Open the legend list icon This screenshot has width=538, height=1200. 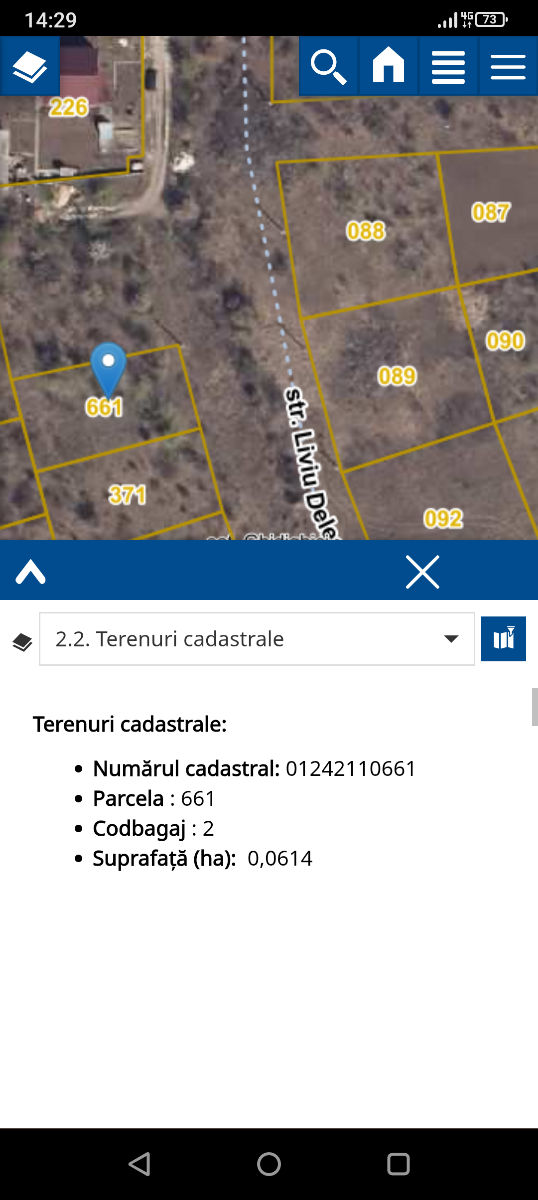tap(448, 67)
